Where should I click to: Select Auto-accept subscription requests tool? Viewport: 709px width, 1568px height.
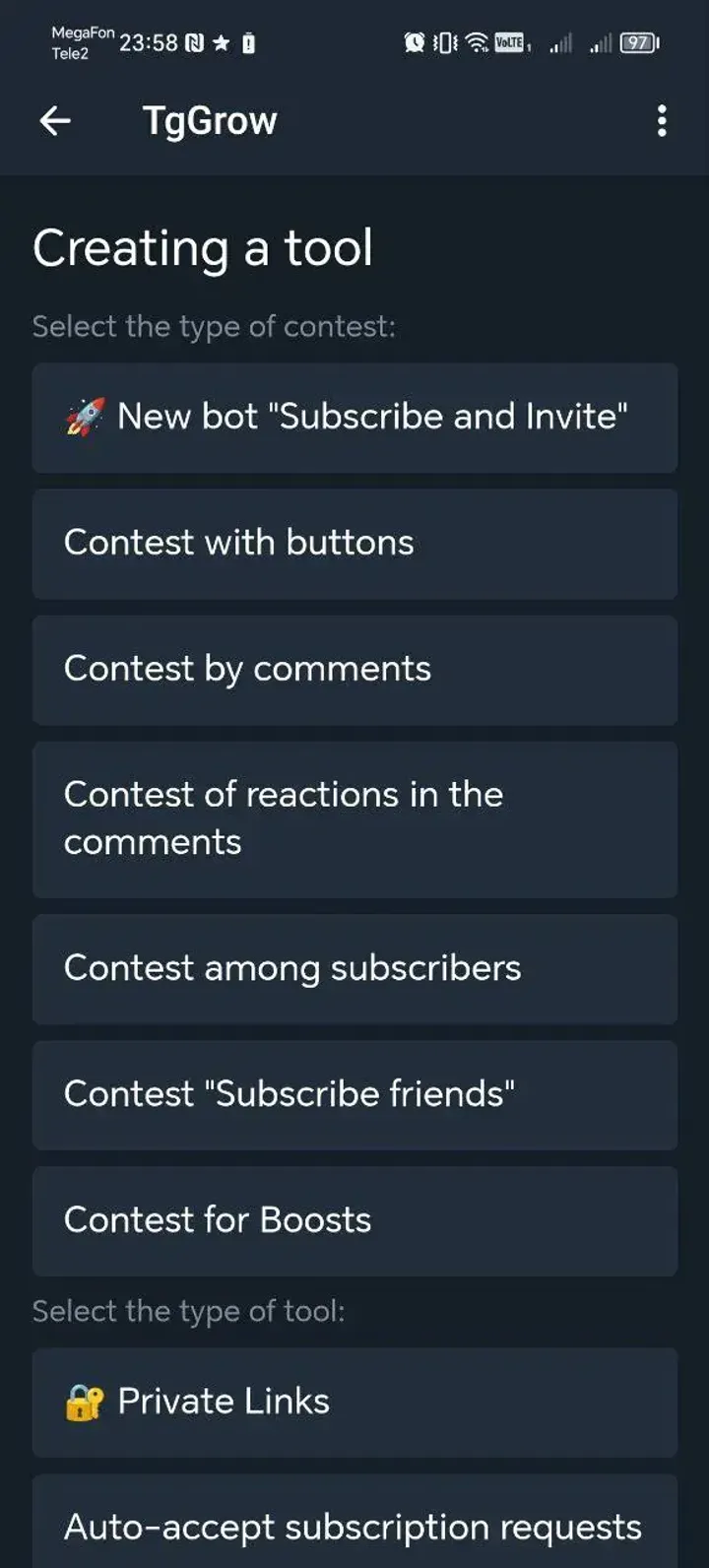tap(354, 1527)
